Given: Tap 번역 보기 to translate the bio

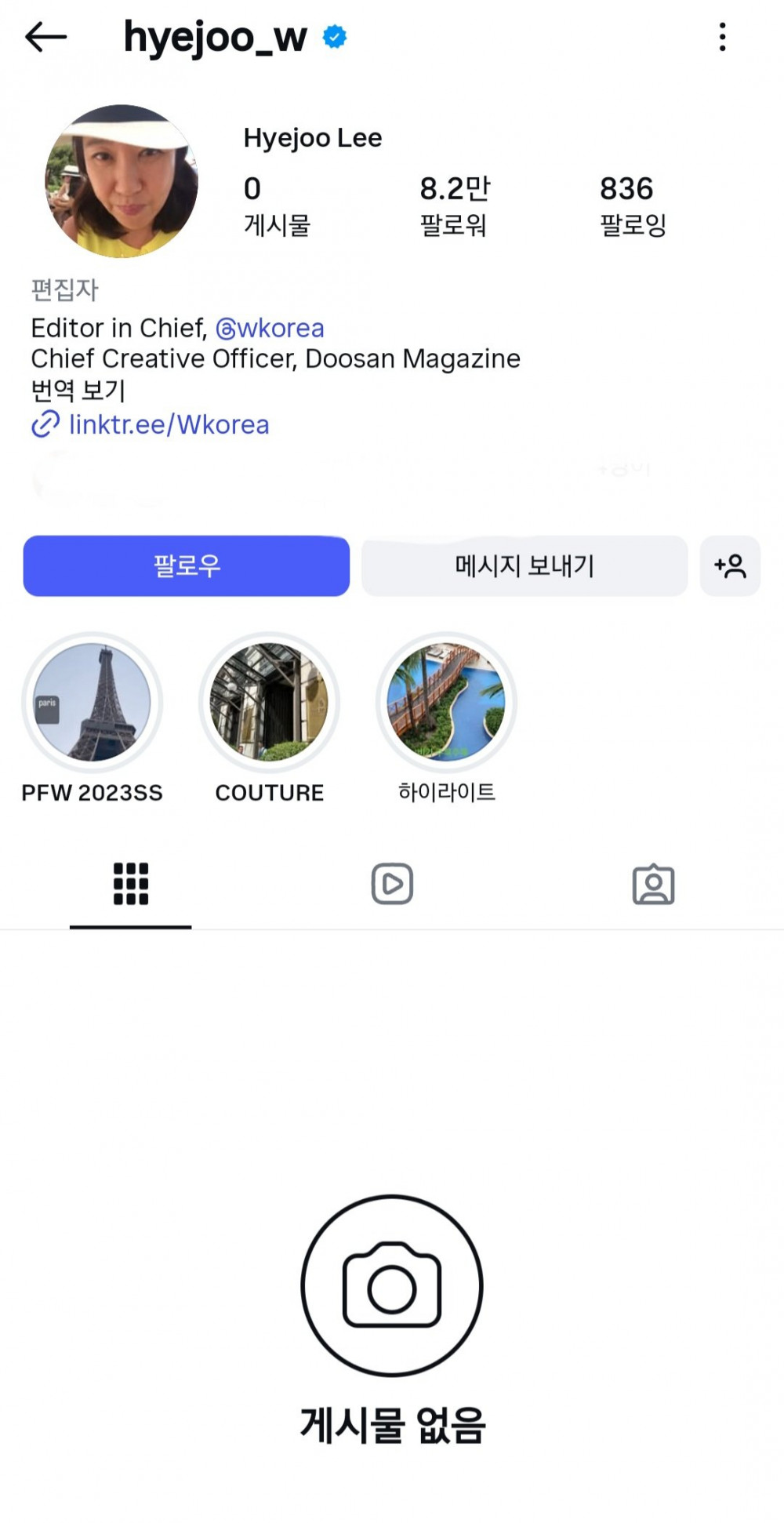Looking at the screenshot, I should click(78, 390).
